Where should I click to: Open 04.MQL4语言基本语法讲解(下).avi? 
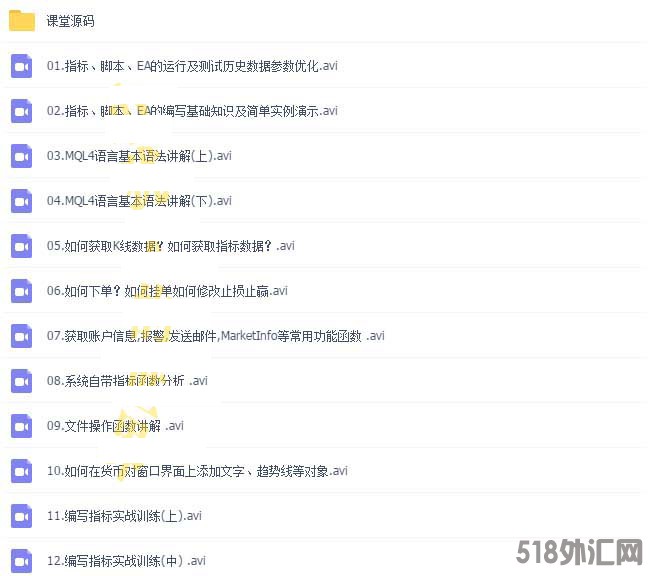pos(139,201)
